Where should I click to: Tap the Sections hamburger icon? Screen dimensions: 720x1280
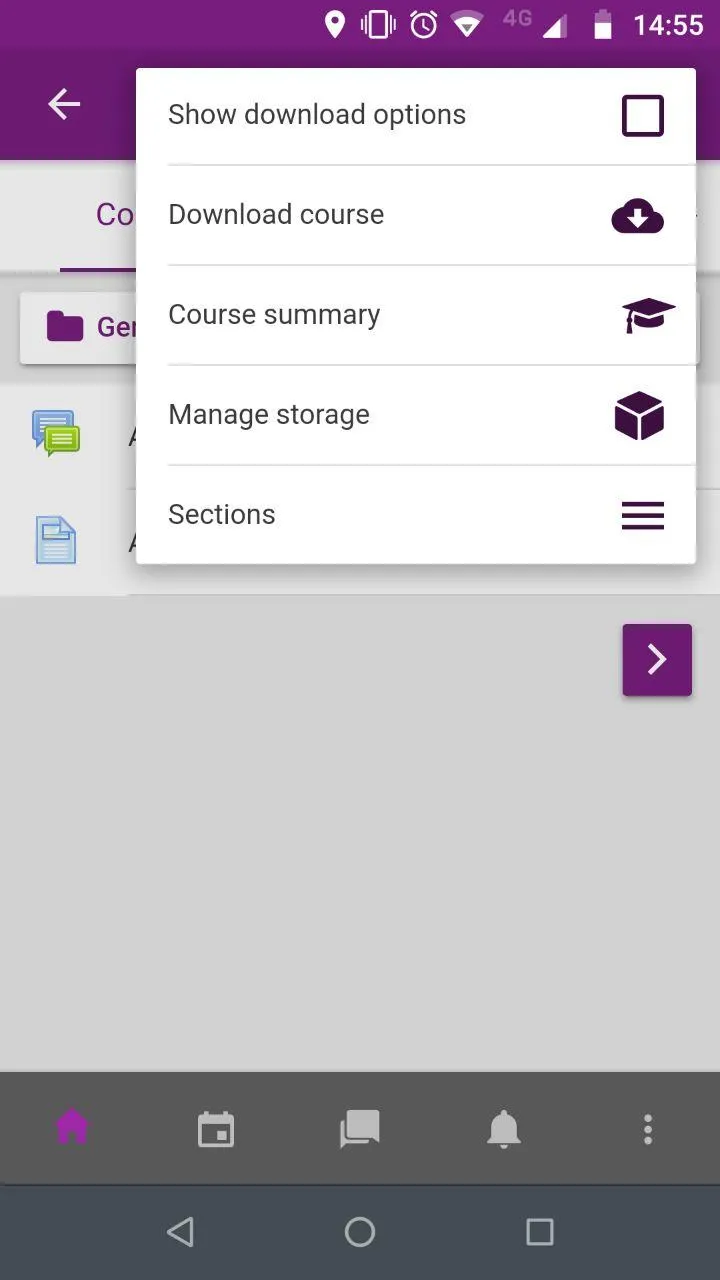click(x=641, y=515)
